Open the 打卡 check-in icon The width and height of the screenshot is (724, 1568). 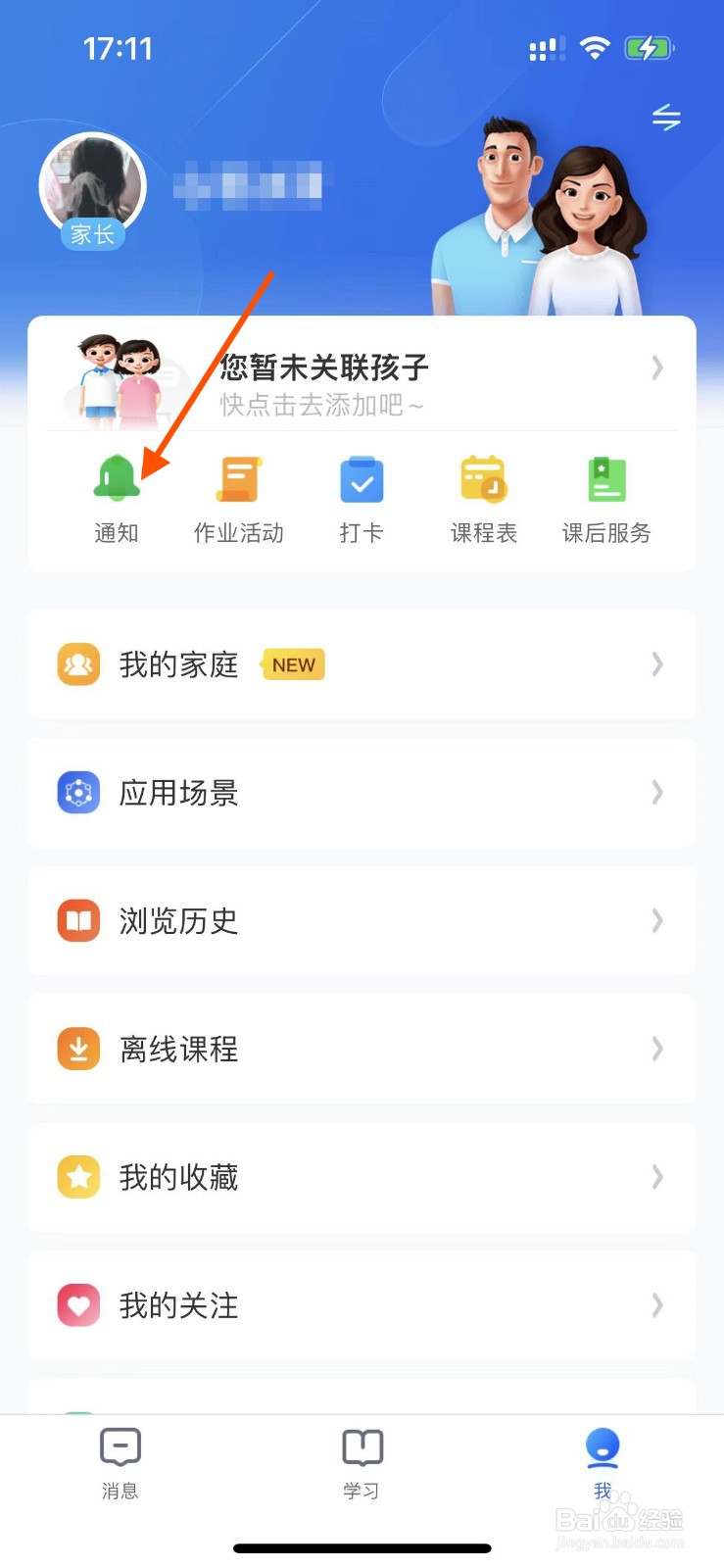[x=361, y=479]
